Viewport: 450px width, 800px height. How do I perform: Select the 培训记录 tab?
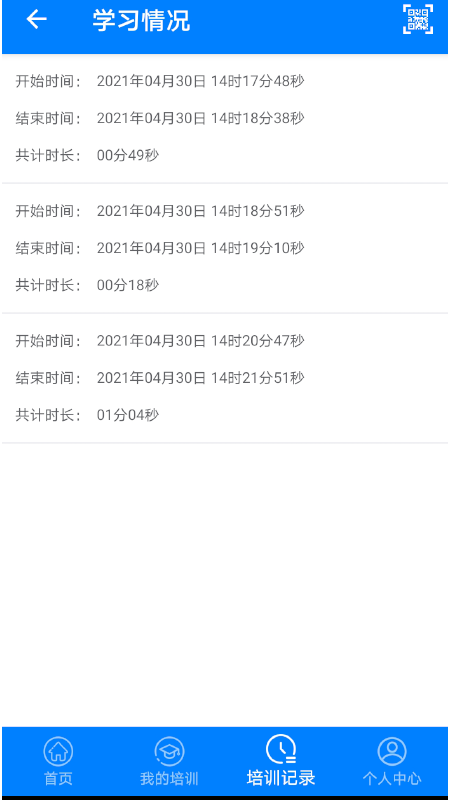pos(281,760)
